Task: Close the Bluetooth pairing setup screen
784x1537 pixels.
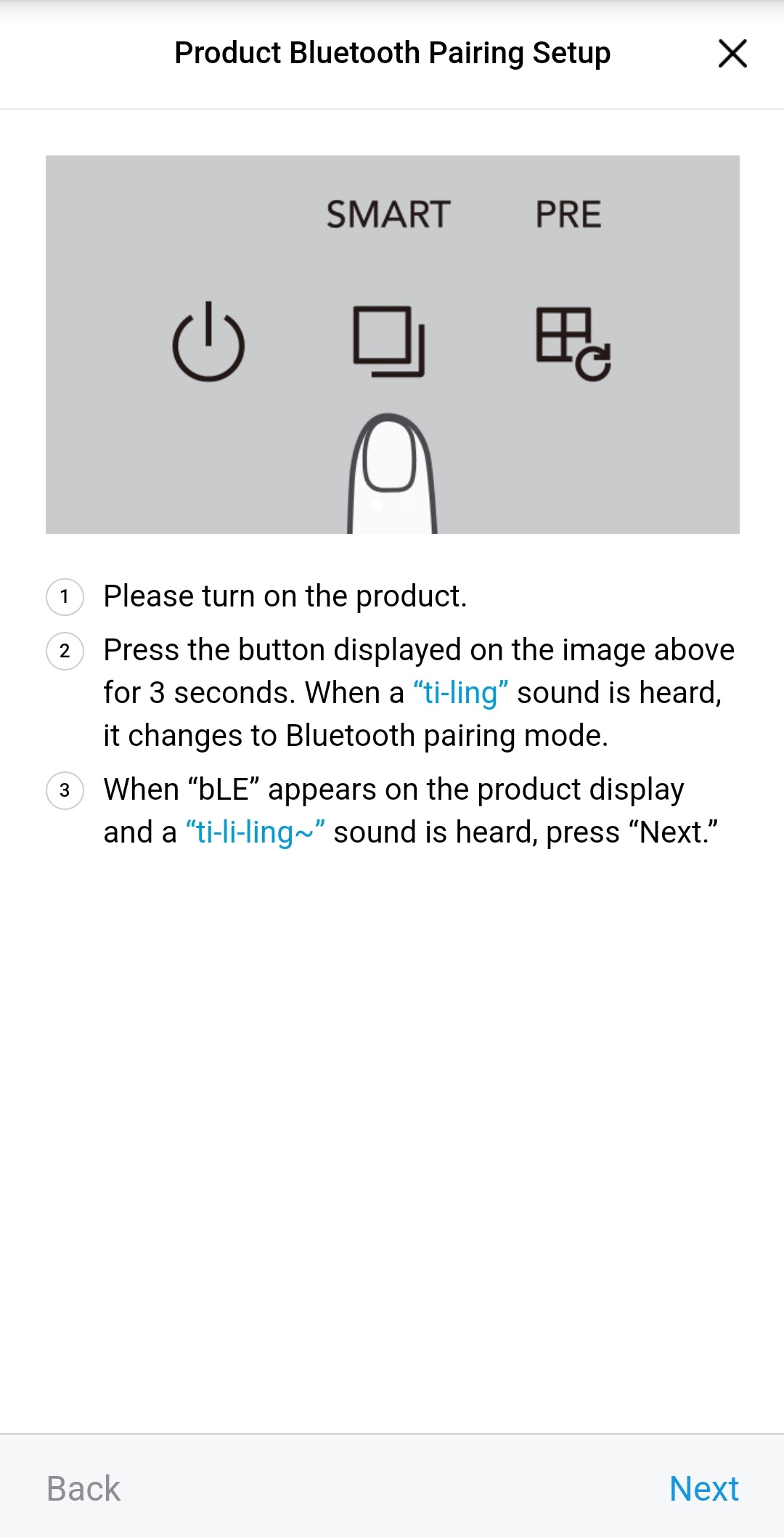Action: [x=732, y=54]
